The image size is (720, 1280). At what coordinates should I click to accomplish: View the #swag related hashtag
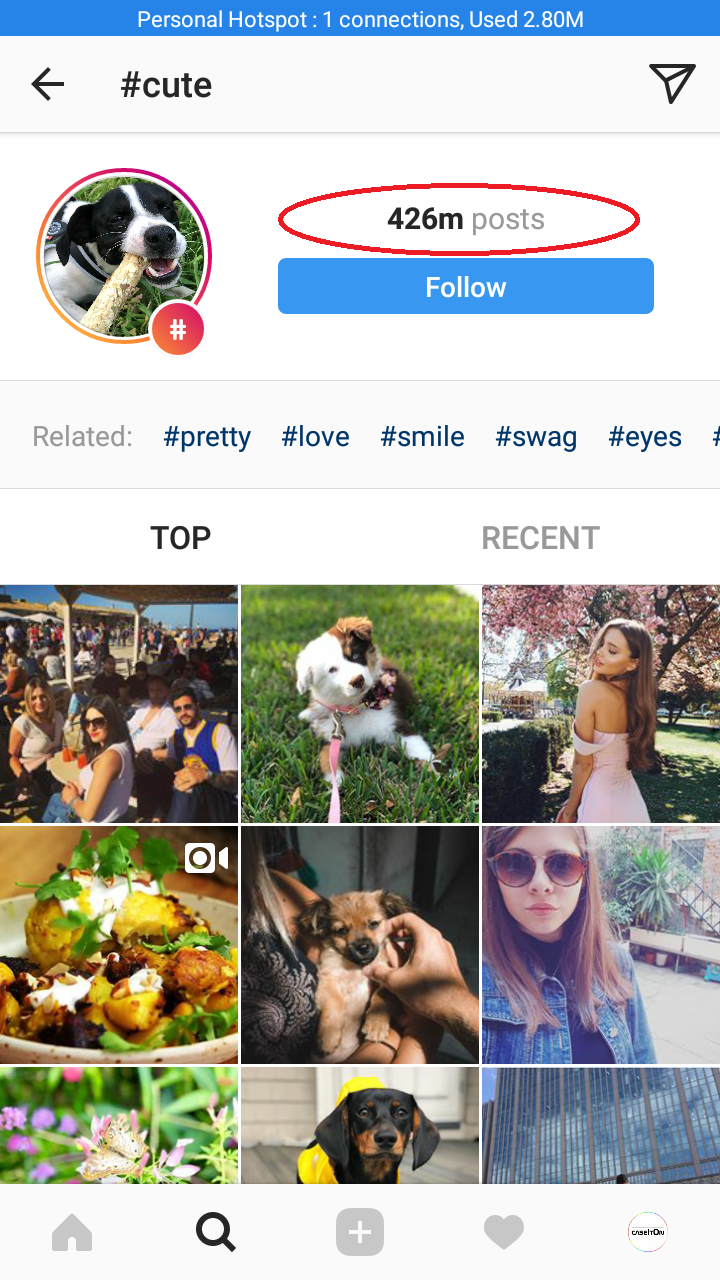click(536, 437)
